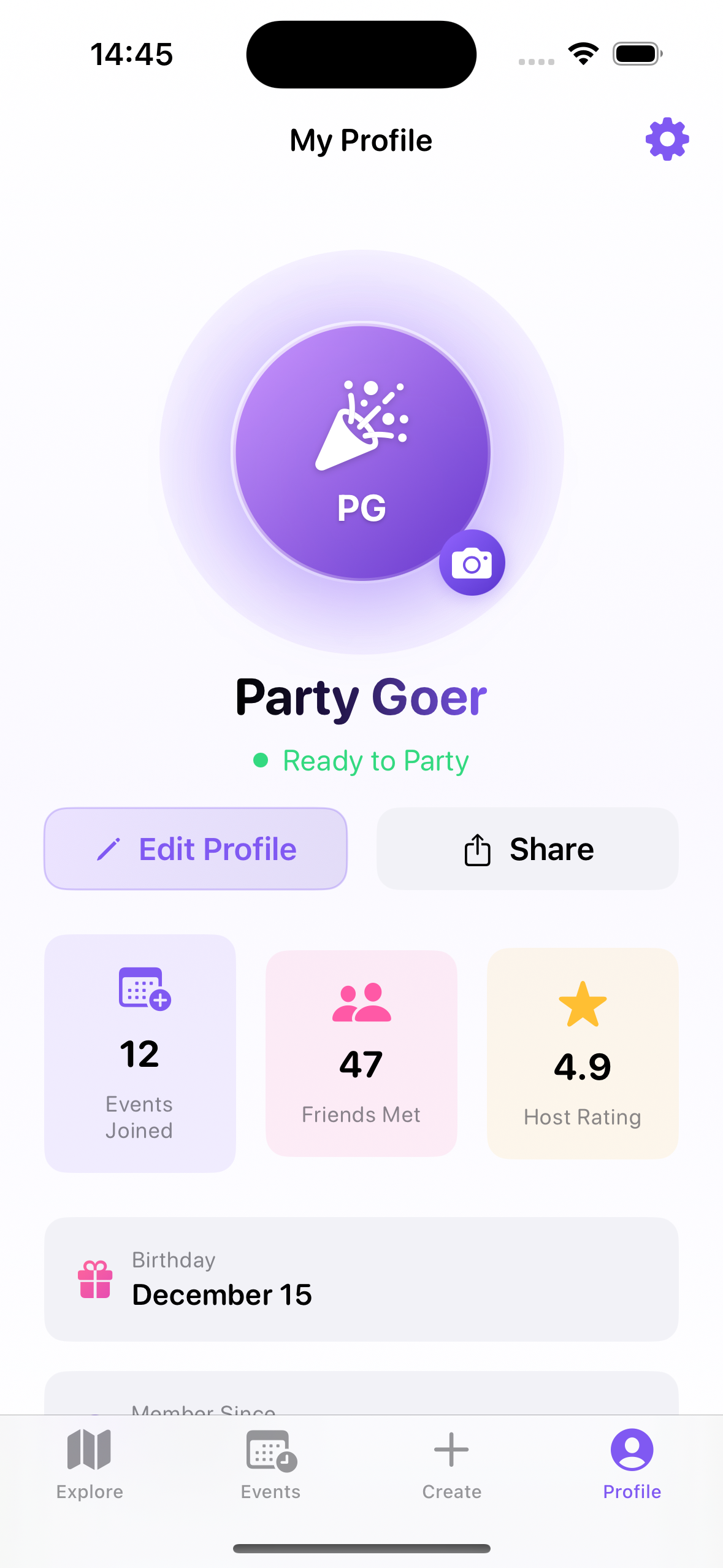Tap the Edit Profile button
This screenshot has height=1568, width=723.
[x=196, y=849]
